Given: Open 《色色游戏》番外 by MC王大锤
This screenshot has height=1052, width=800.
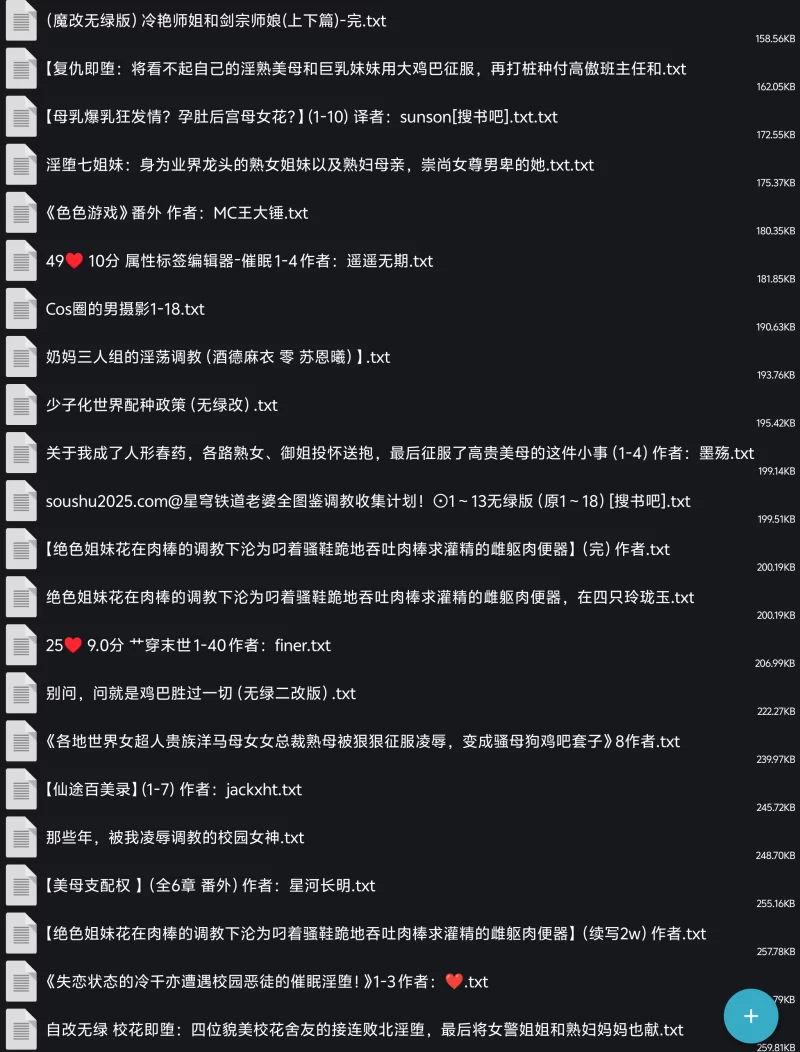Looking at the screenshot, I should (x=177, y=213).
